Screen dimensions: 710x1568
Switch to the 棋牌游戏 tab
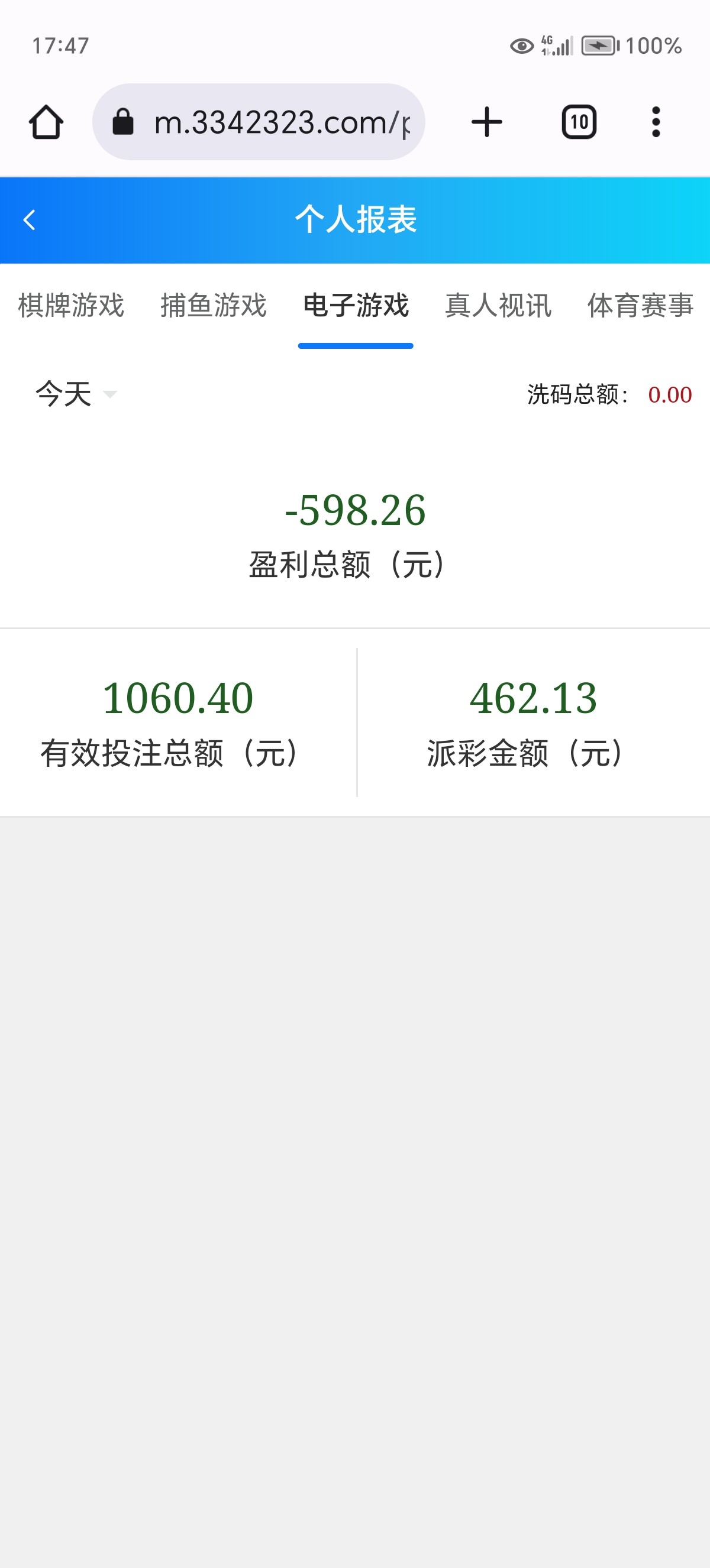pos(70,306)
